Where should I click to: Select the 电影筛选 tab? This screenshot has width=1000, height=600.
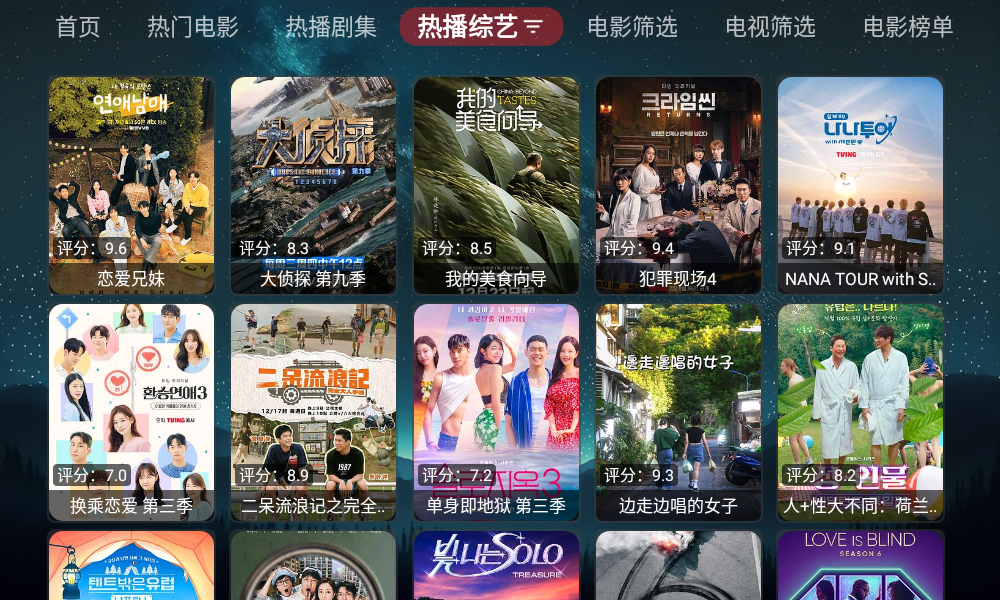(632, 27)
